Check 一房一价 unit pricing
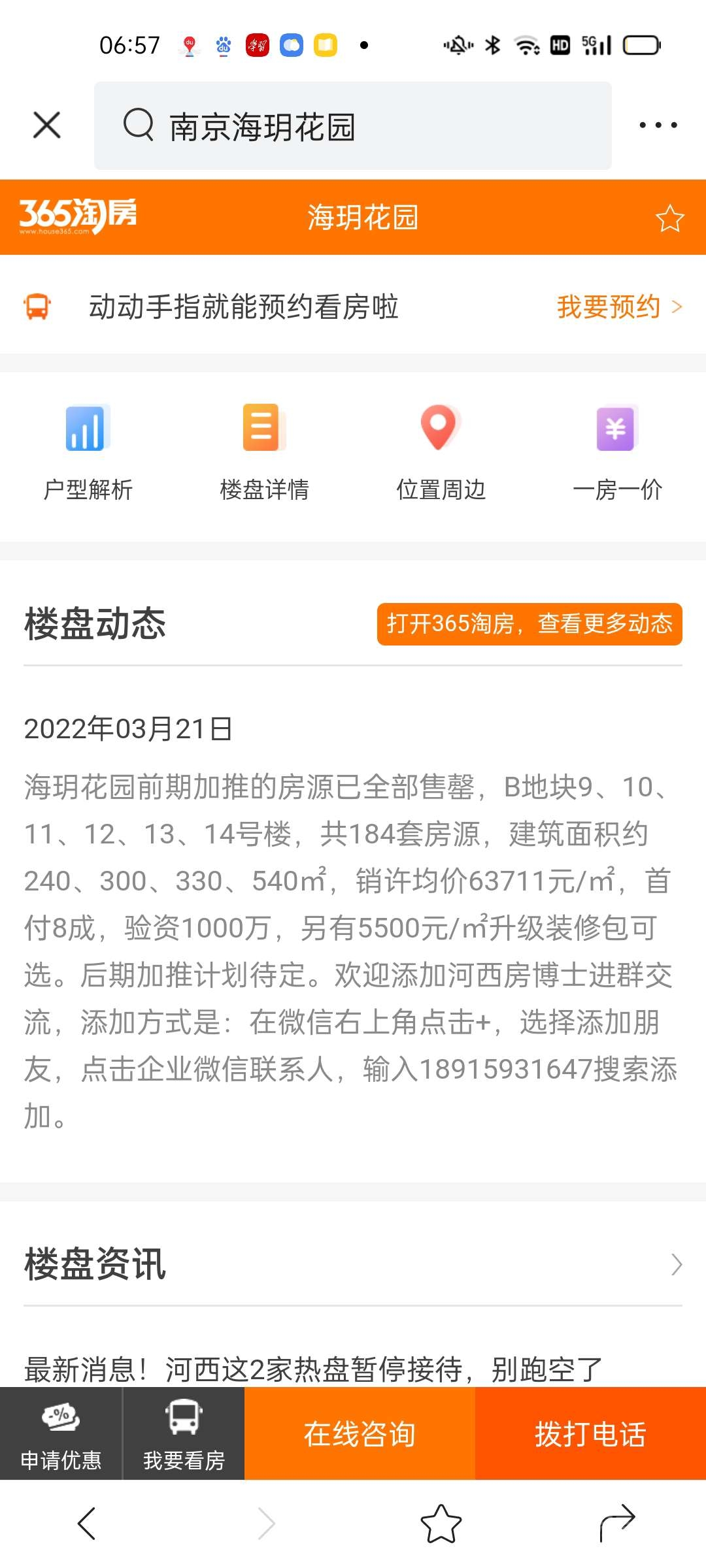706x1568 pixels. (x=617, y=452)
